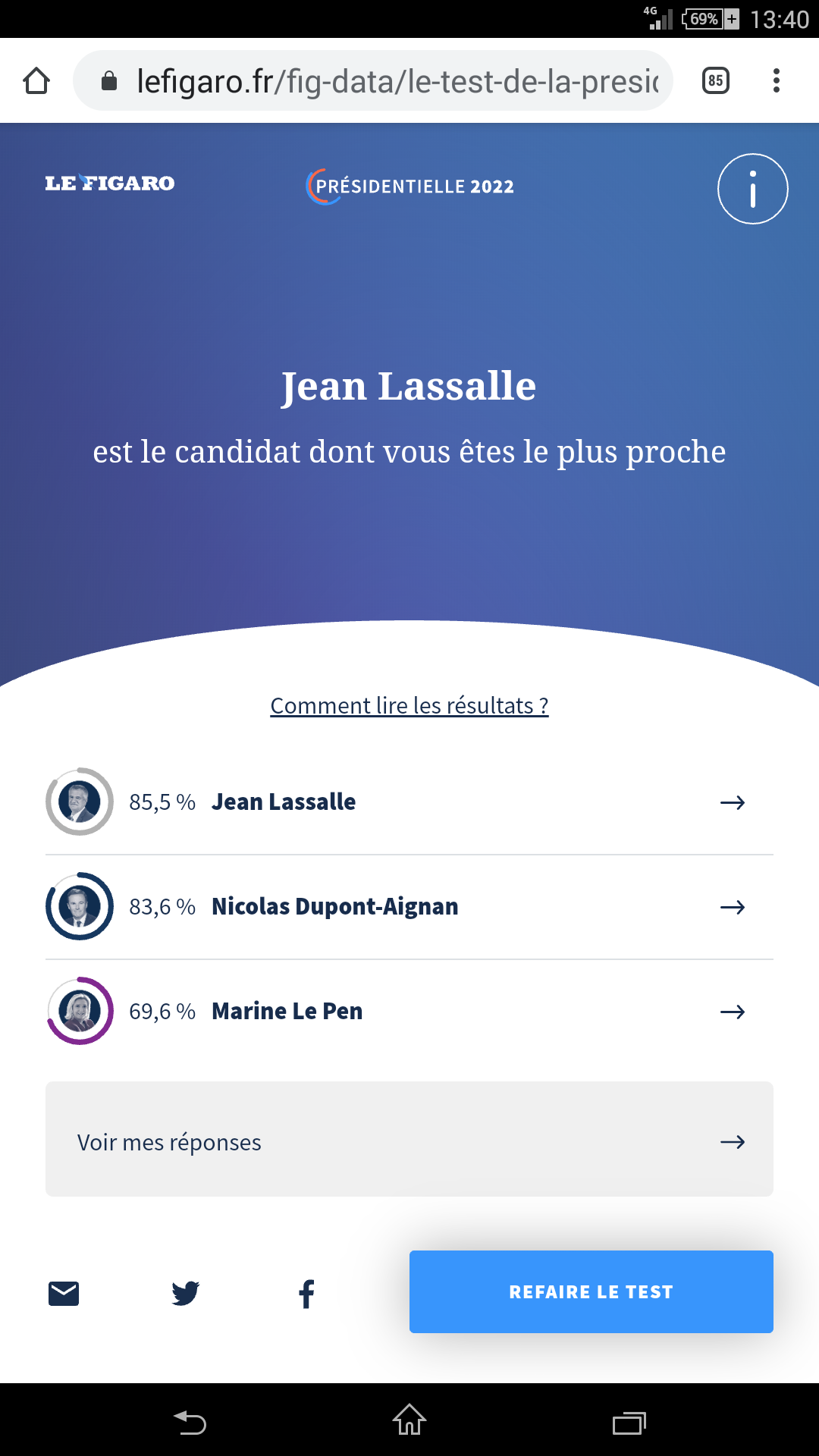Open Nicolas Dupont-Aignan's result row

[x=409, y=907]
